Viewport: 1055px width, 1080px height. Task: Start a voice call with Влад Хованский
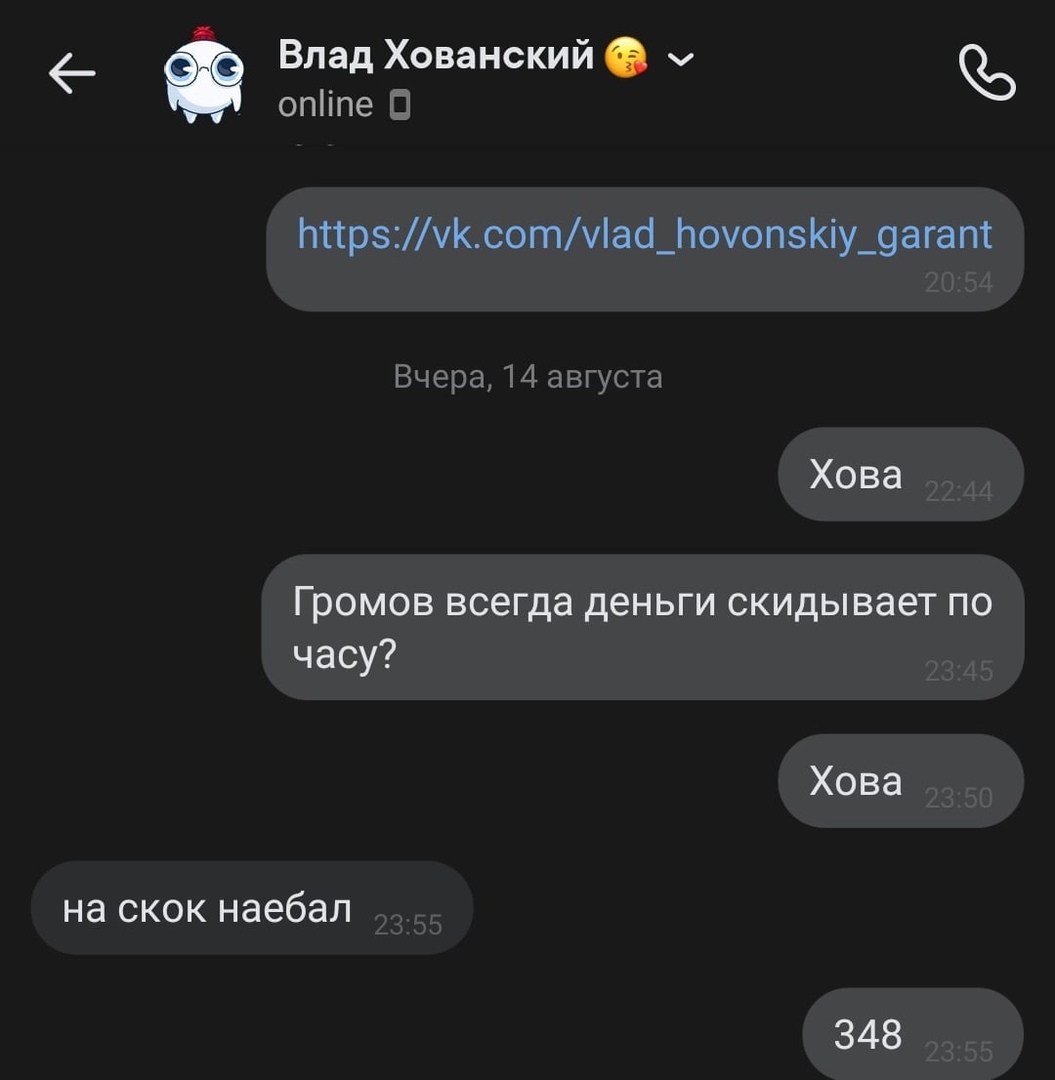tap(986, 73)
